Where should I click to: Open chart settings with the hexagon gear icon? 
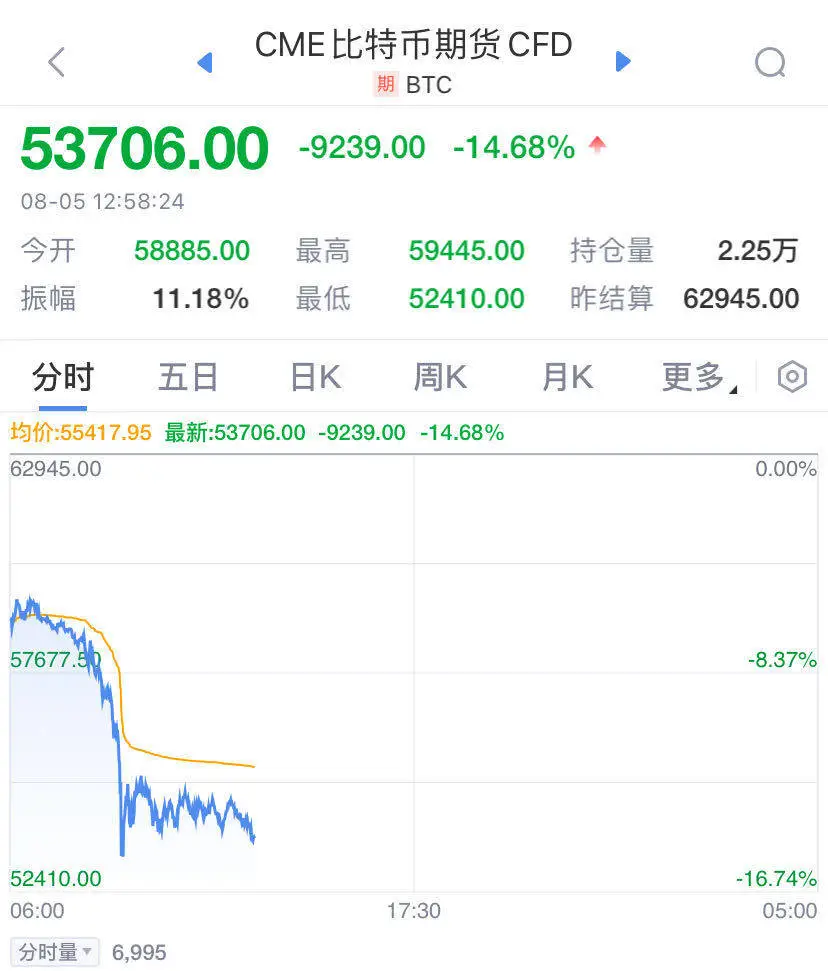click(792, 376)
